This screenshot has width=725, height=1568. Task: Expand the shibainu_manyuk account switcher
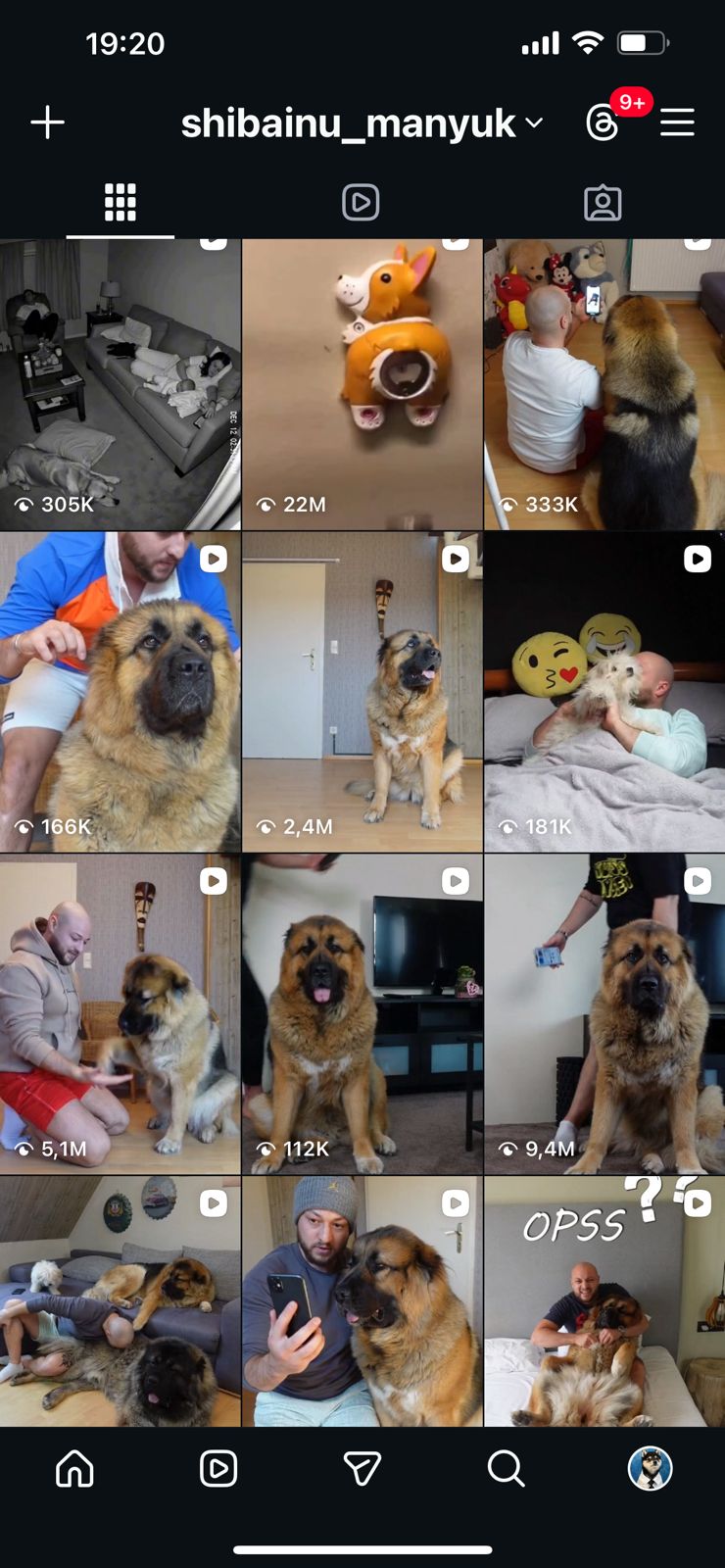click(362, 123)
